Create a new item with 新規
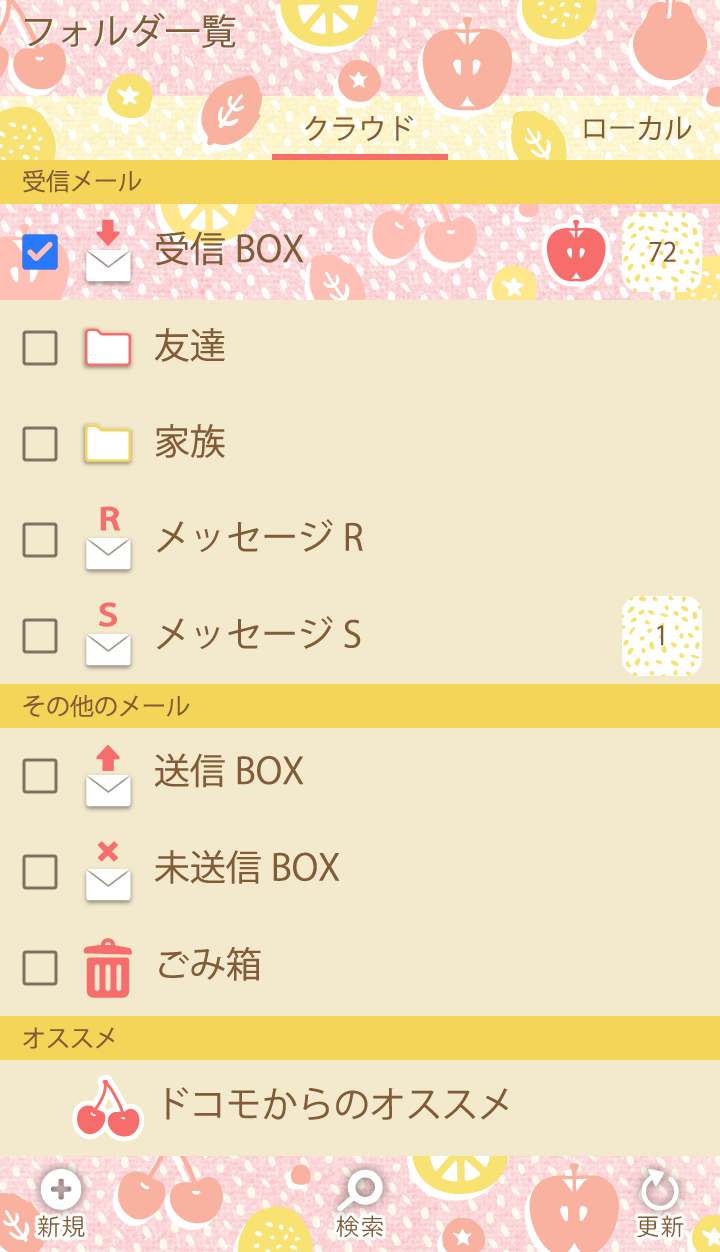 point(61,1204)
